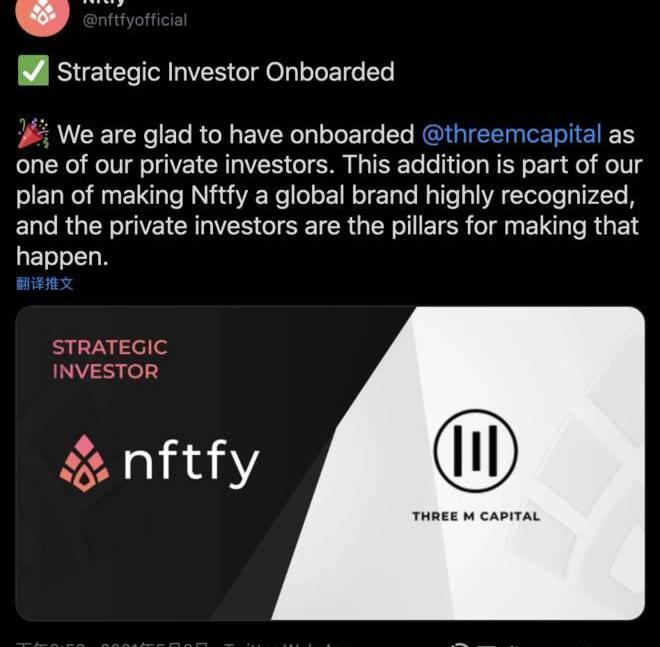The height and width of the screenshot is (647, 660).
Task: Open the @nftfyofficial profile handle
Action: tap(134, 20)
